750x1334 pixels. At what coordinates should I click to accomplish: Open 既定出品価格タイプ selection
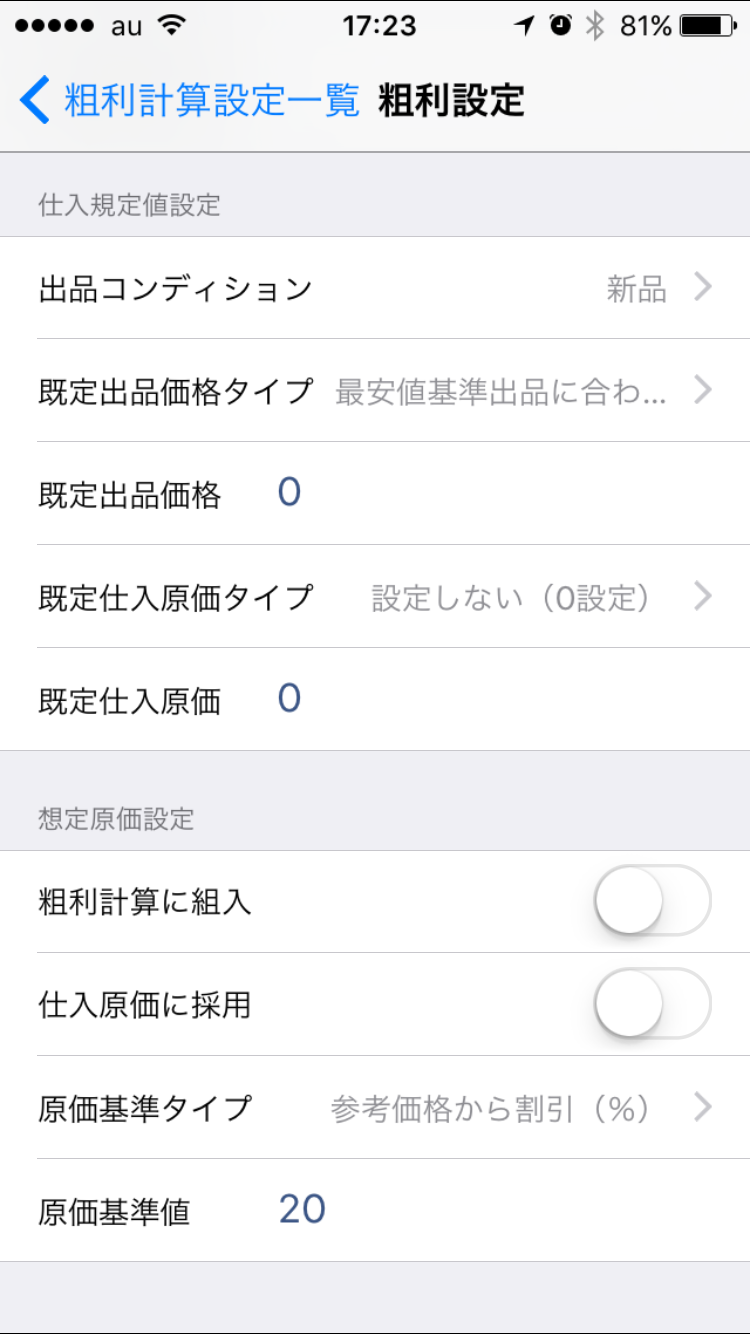click(x=375, y=391)
